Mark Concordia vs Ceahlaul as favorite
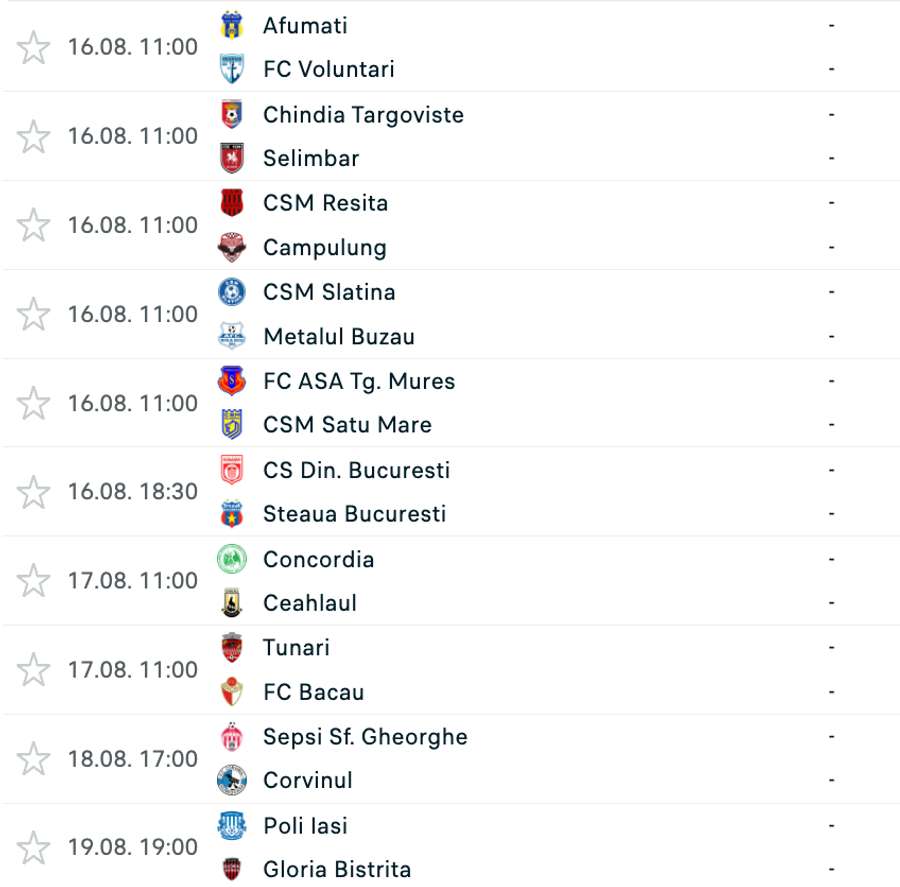Screen dimensions: 900x887 (x=33, y=581)
